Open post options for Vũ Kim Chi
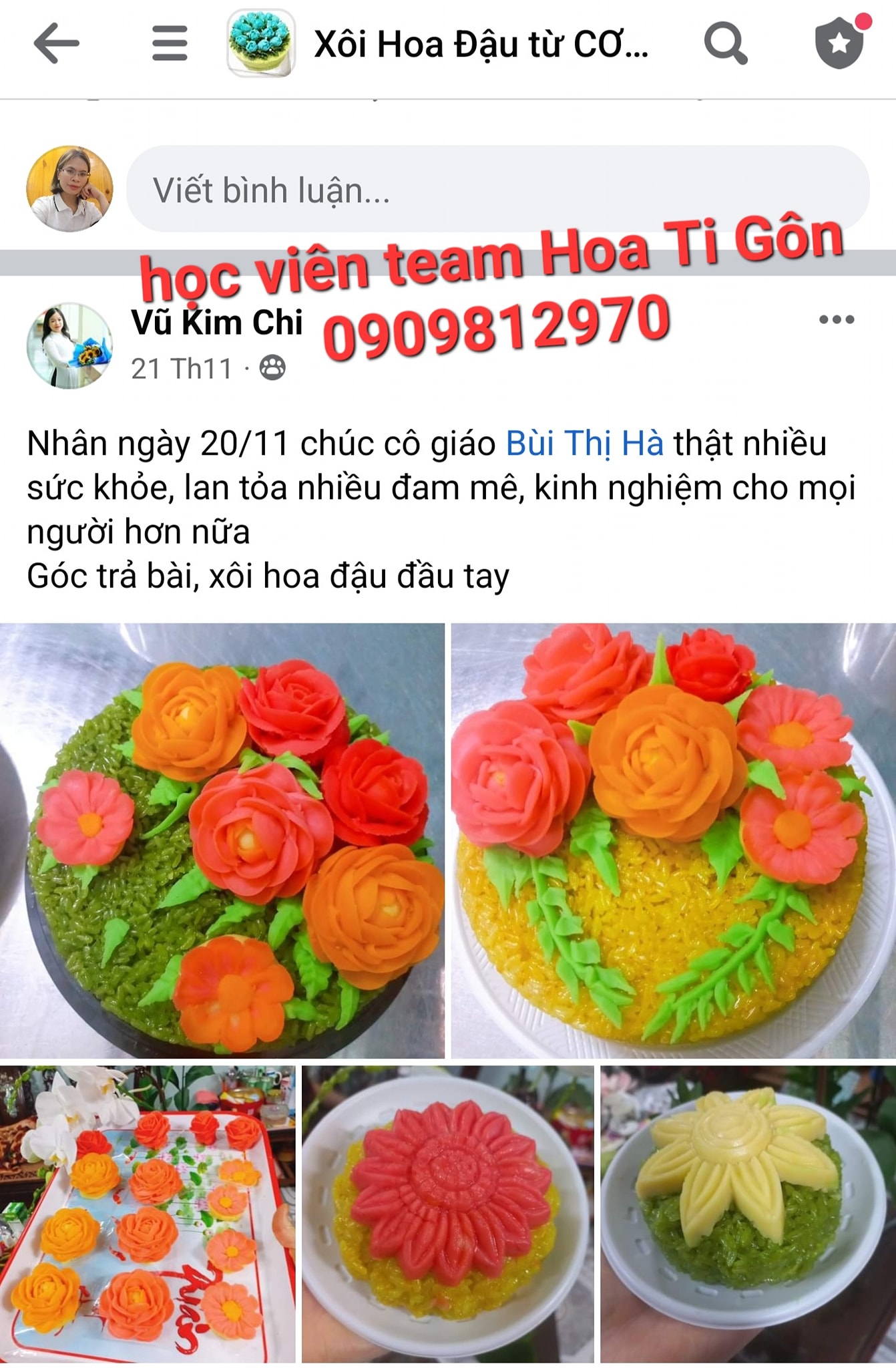896x1368 pixels. tap(837, 319)
